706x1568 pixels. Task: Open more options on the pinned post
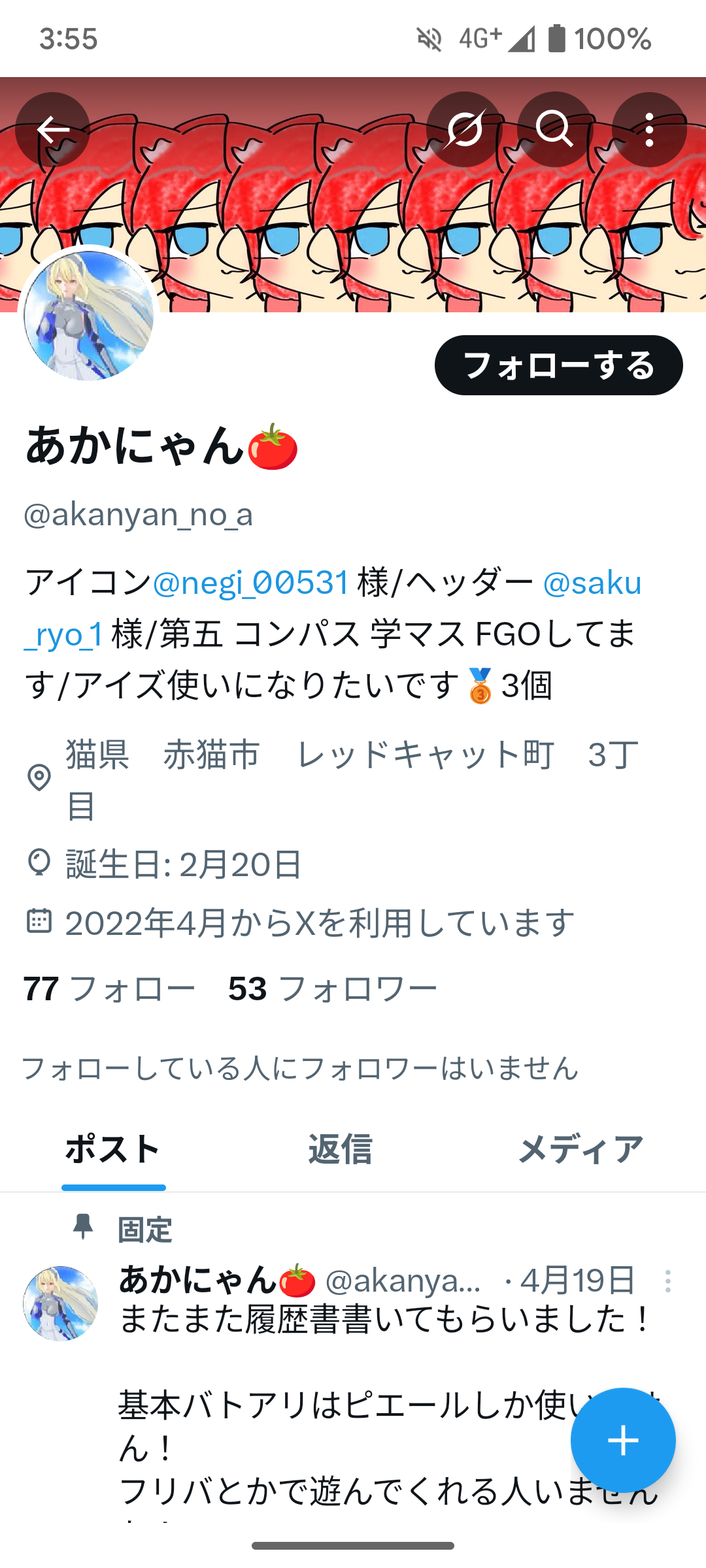point(667,1281)
